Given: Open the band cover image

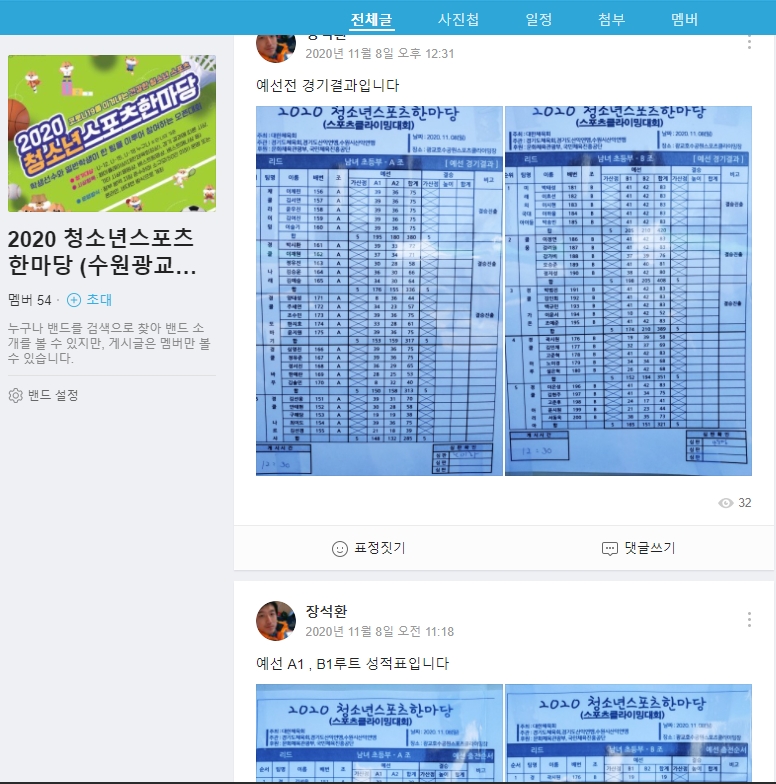Looking at the screenshot, I should tap(112, 133).
